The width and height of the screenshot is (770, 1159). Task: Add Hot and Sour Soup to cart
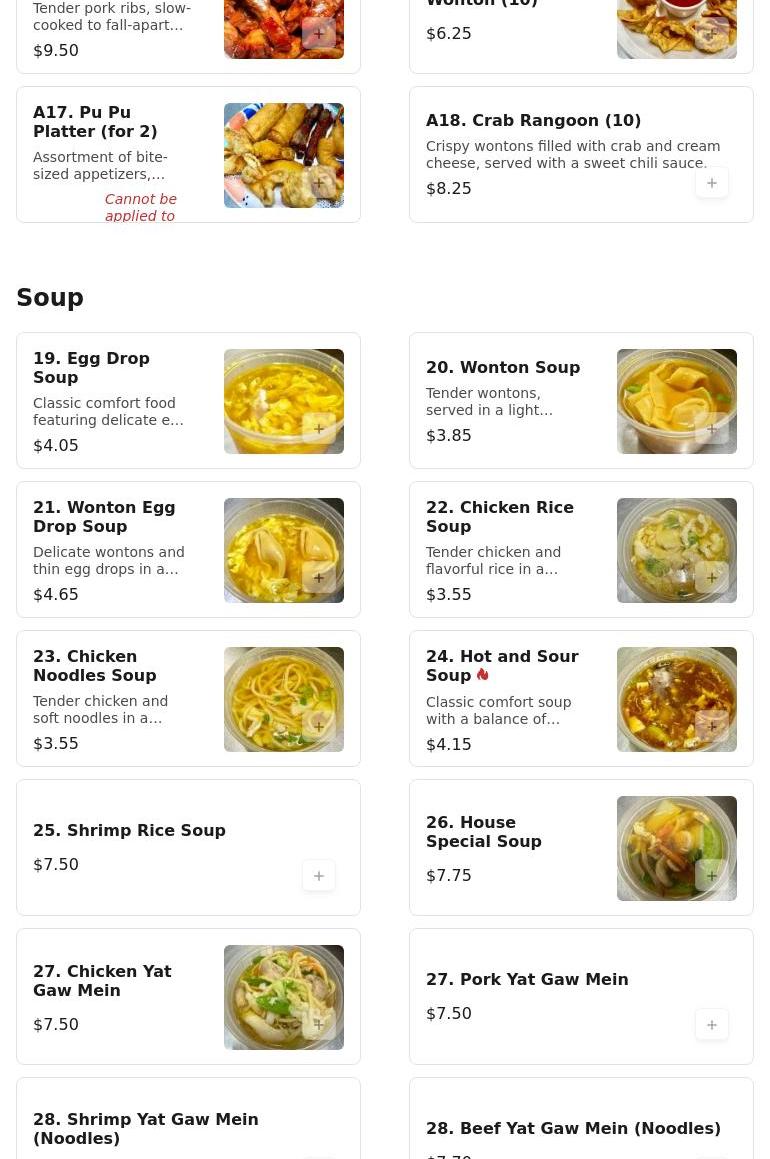712,727
